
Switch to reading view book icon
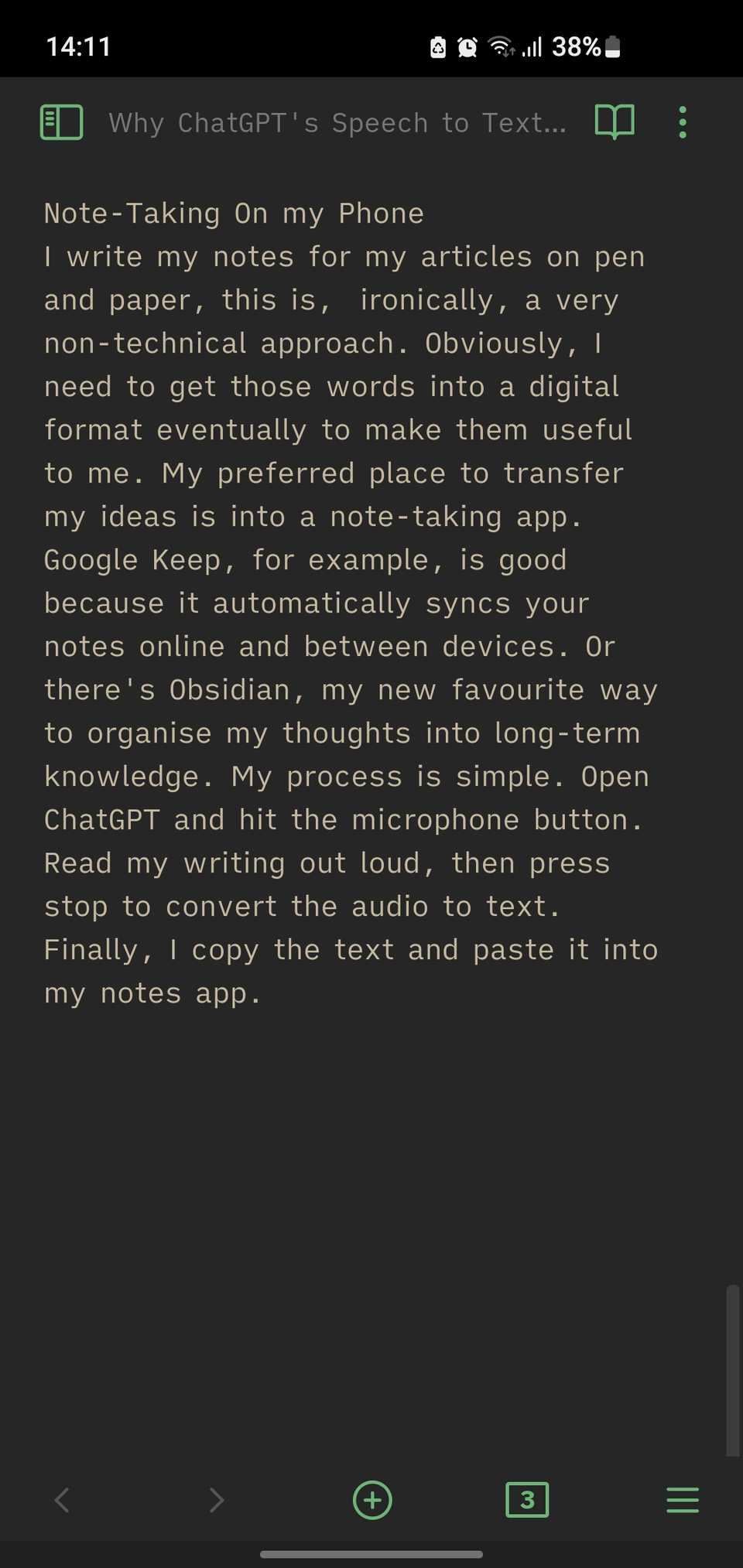pos(615,122)
